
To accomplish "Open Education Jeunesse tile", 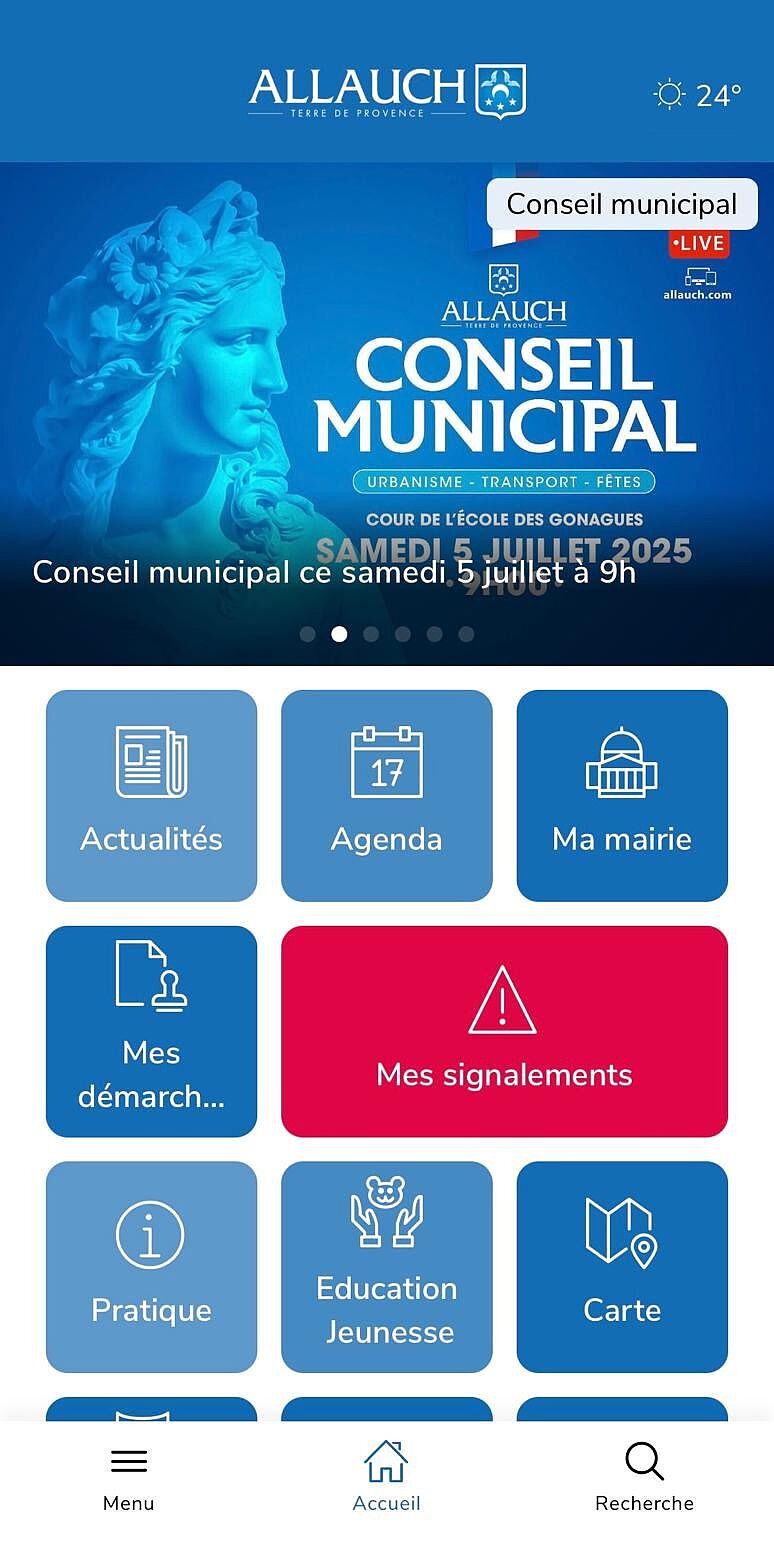I will pyautogui.click(x=387, y=1266).
